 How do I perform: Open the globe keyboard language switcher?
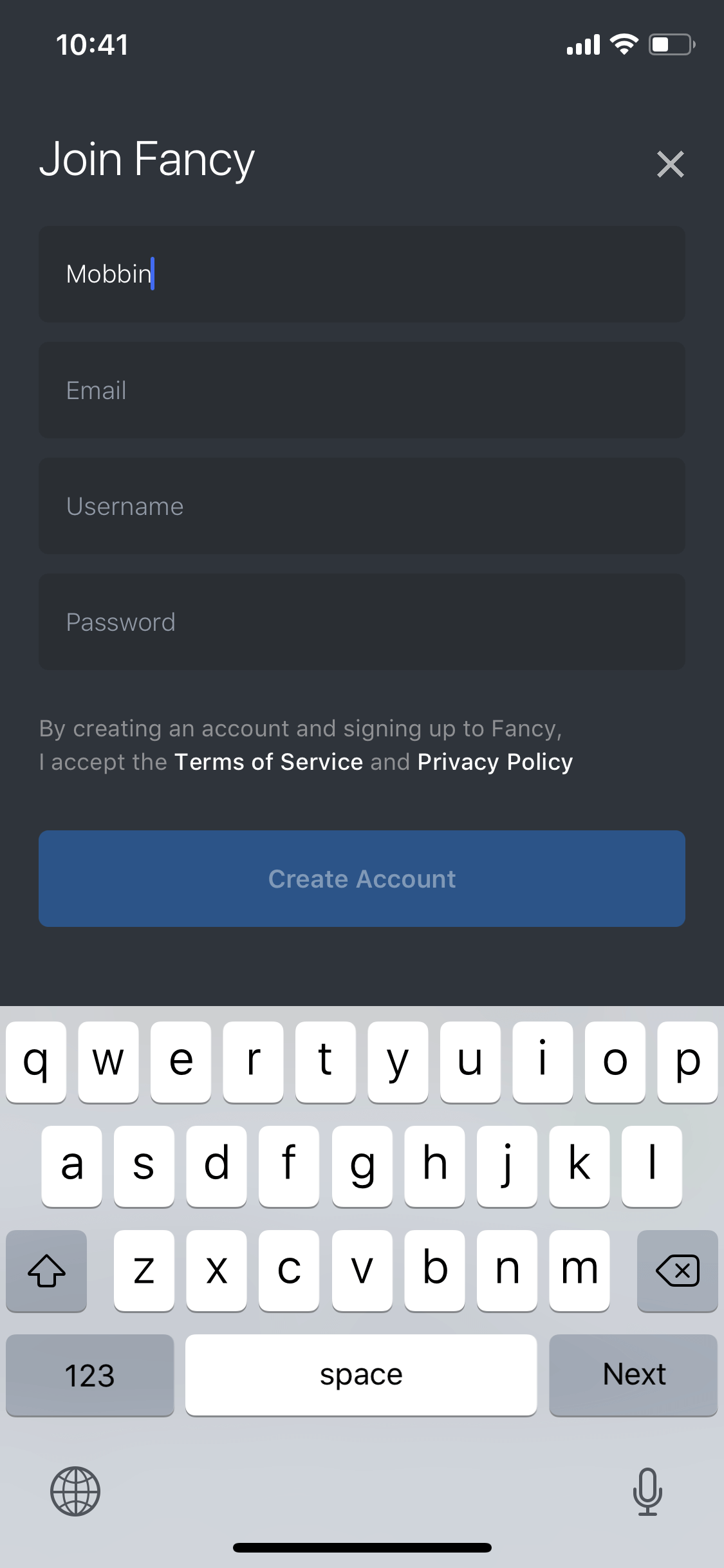[x=75, y=1491]
